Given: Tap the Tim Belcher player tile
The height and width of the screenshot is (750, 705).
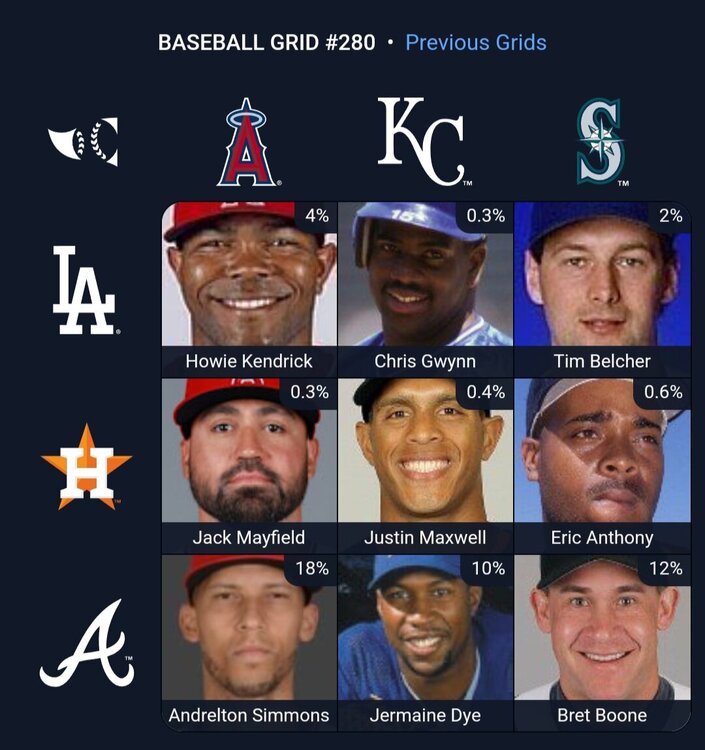Looking at the screenshot, I should coord(602,288).
